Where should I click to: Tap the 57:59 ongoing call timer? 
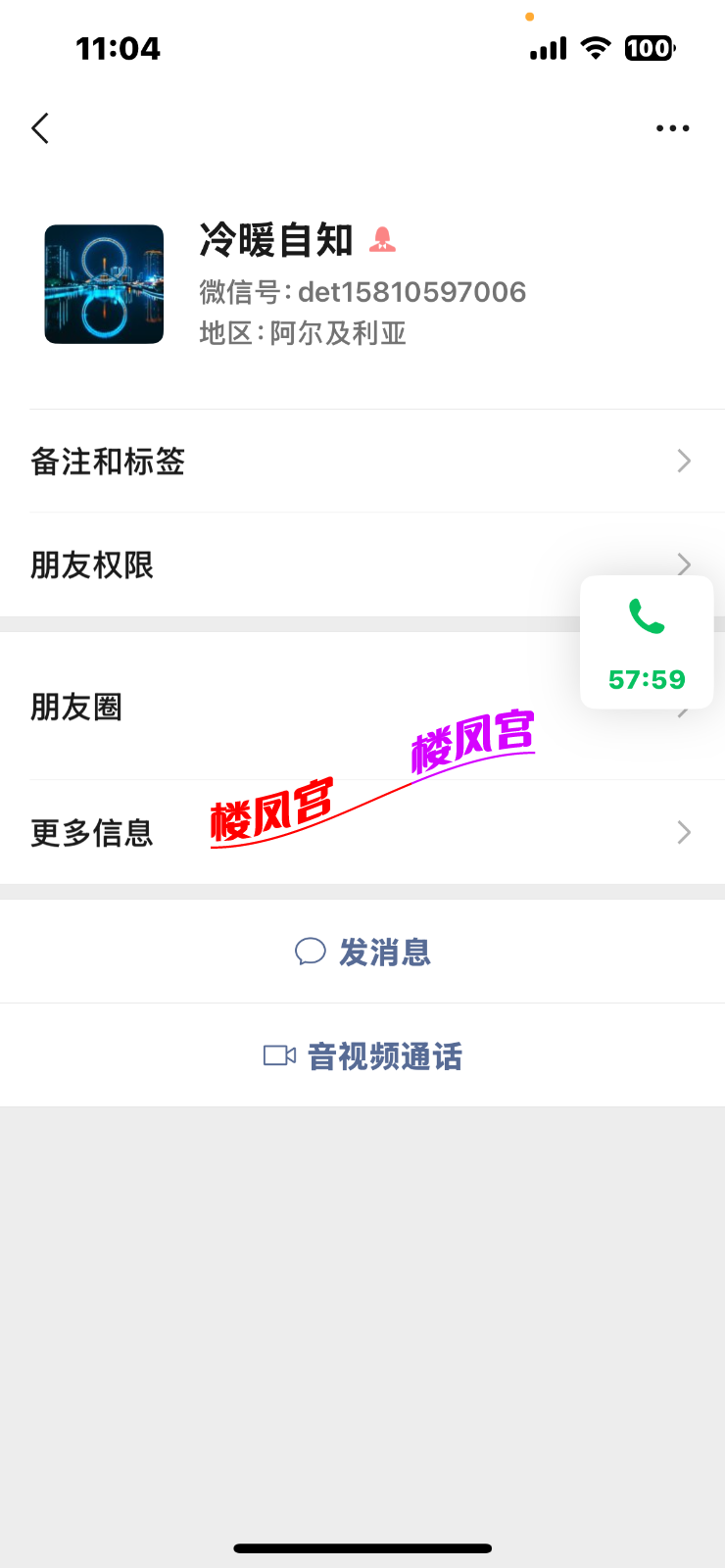tap(647, 679)
